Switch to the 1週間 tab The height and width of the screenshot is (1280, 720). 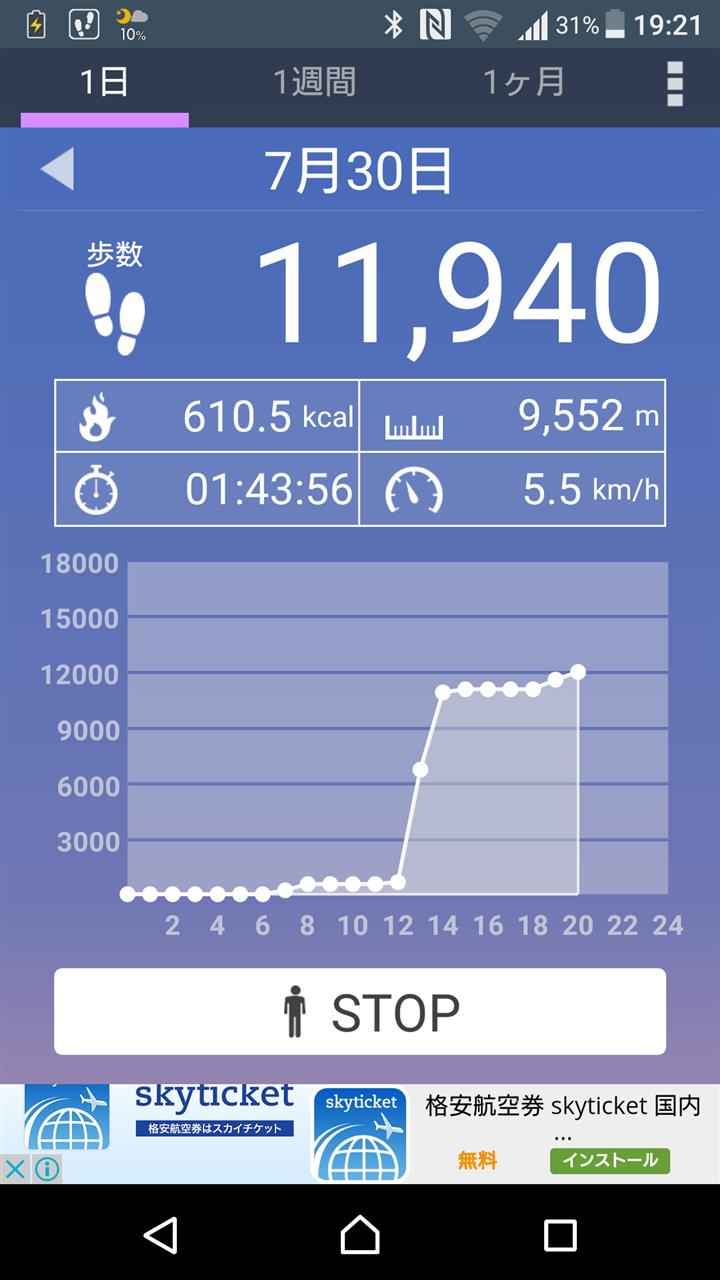(314, 82)
